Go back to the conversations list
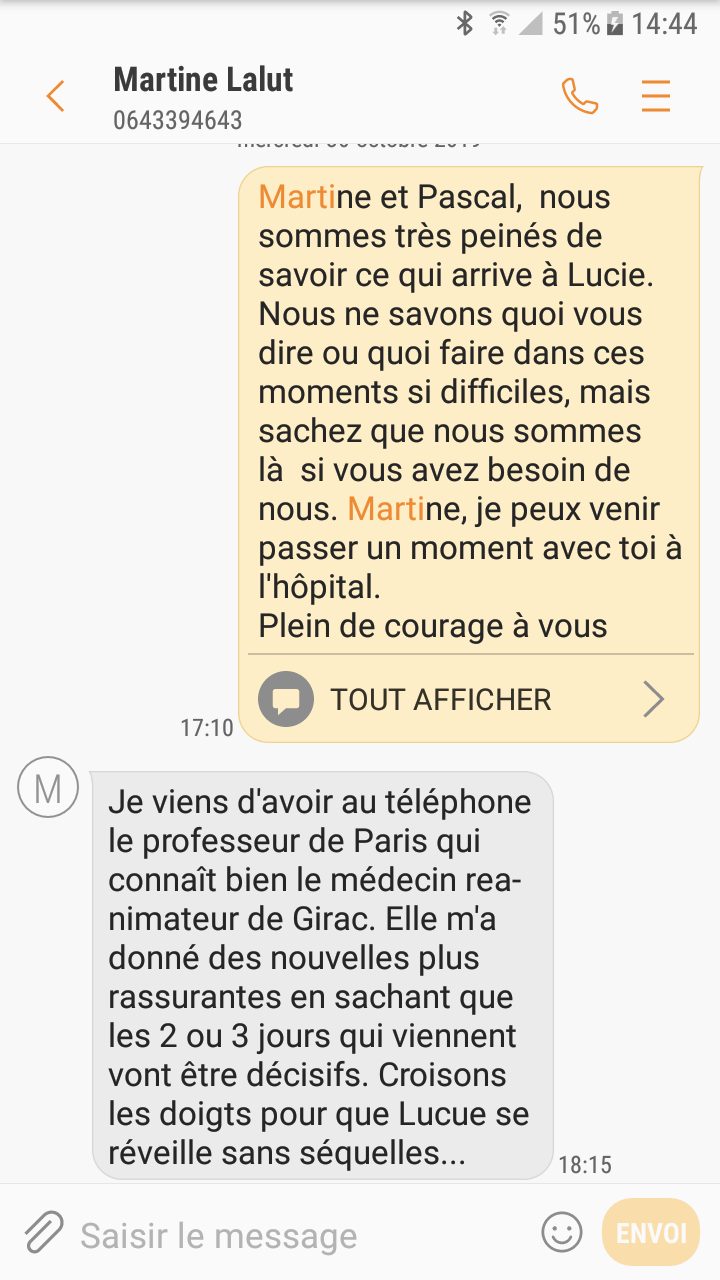 tap(55, 97)
